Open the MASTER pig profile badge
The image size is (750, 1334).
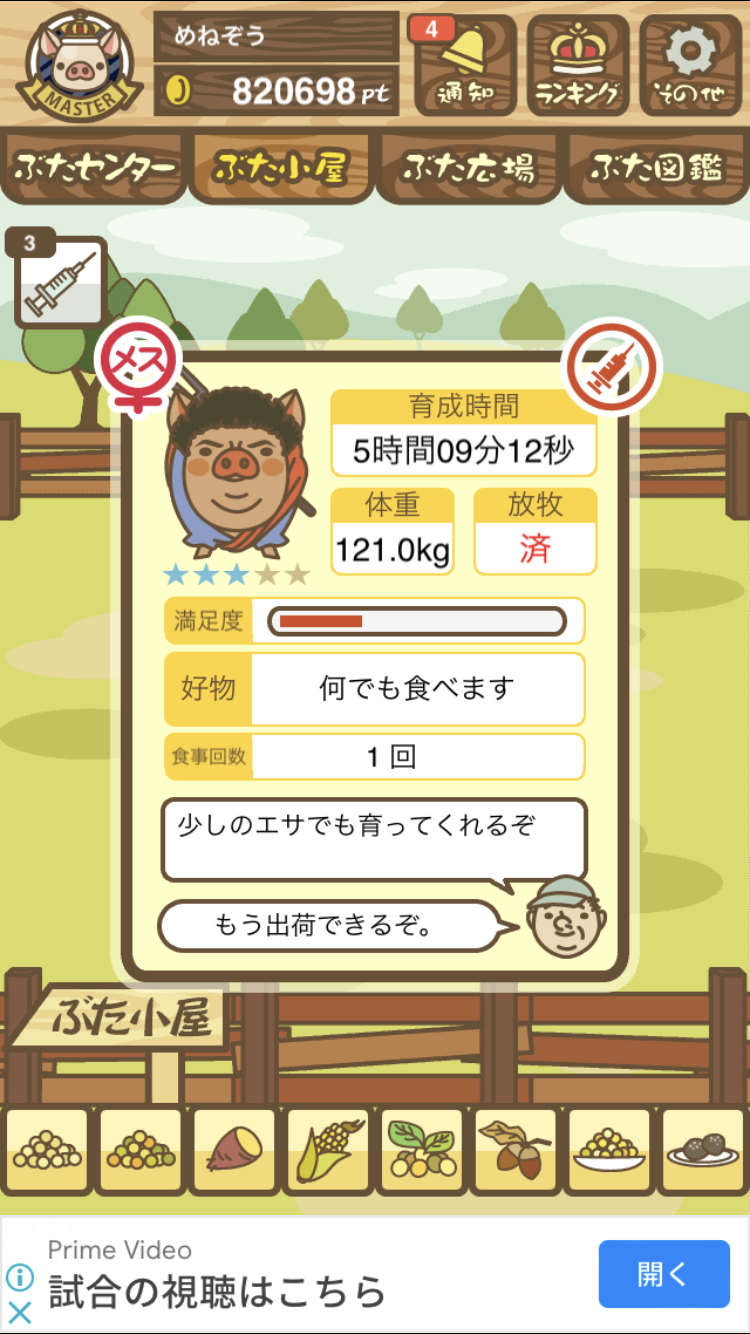[x=79, y=64]
